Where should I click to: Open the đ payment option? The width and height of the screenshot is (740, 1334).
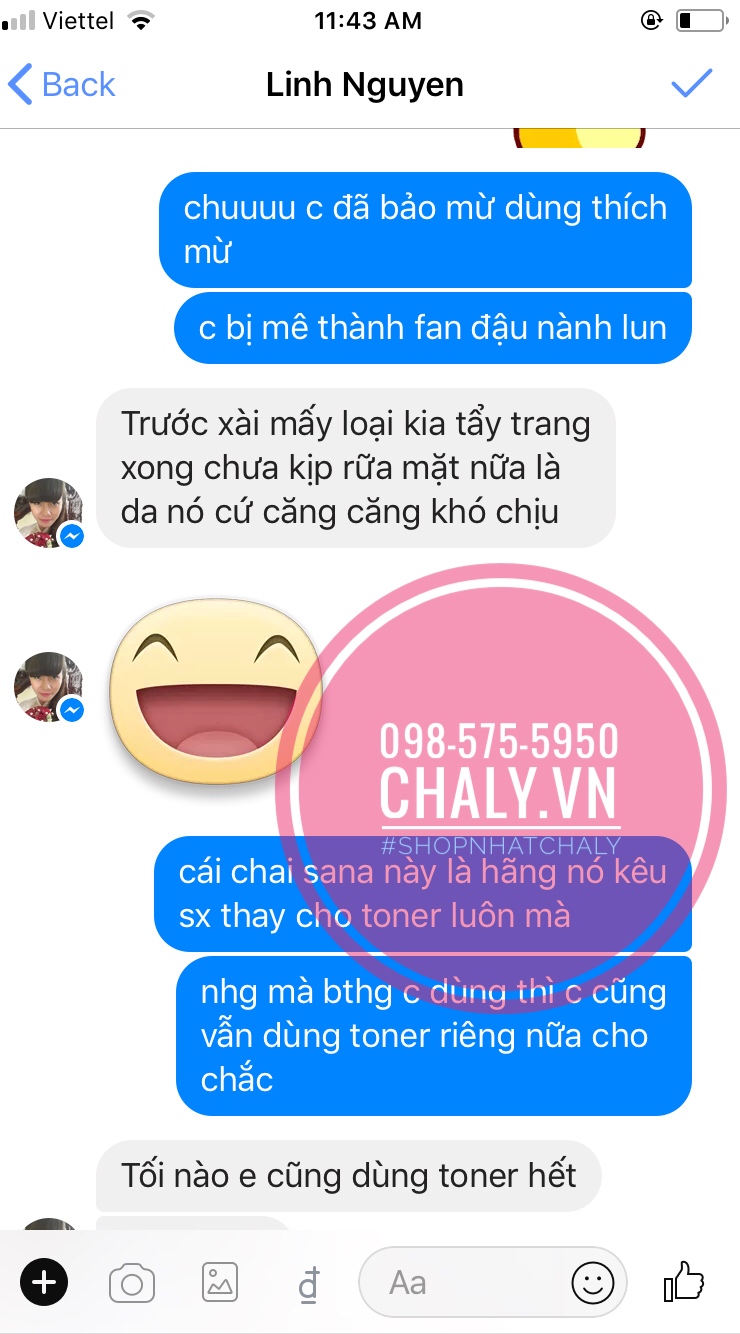(x=308, y=1284)
